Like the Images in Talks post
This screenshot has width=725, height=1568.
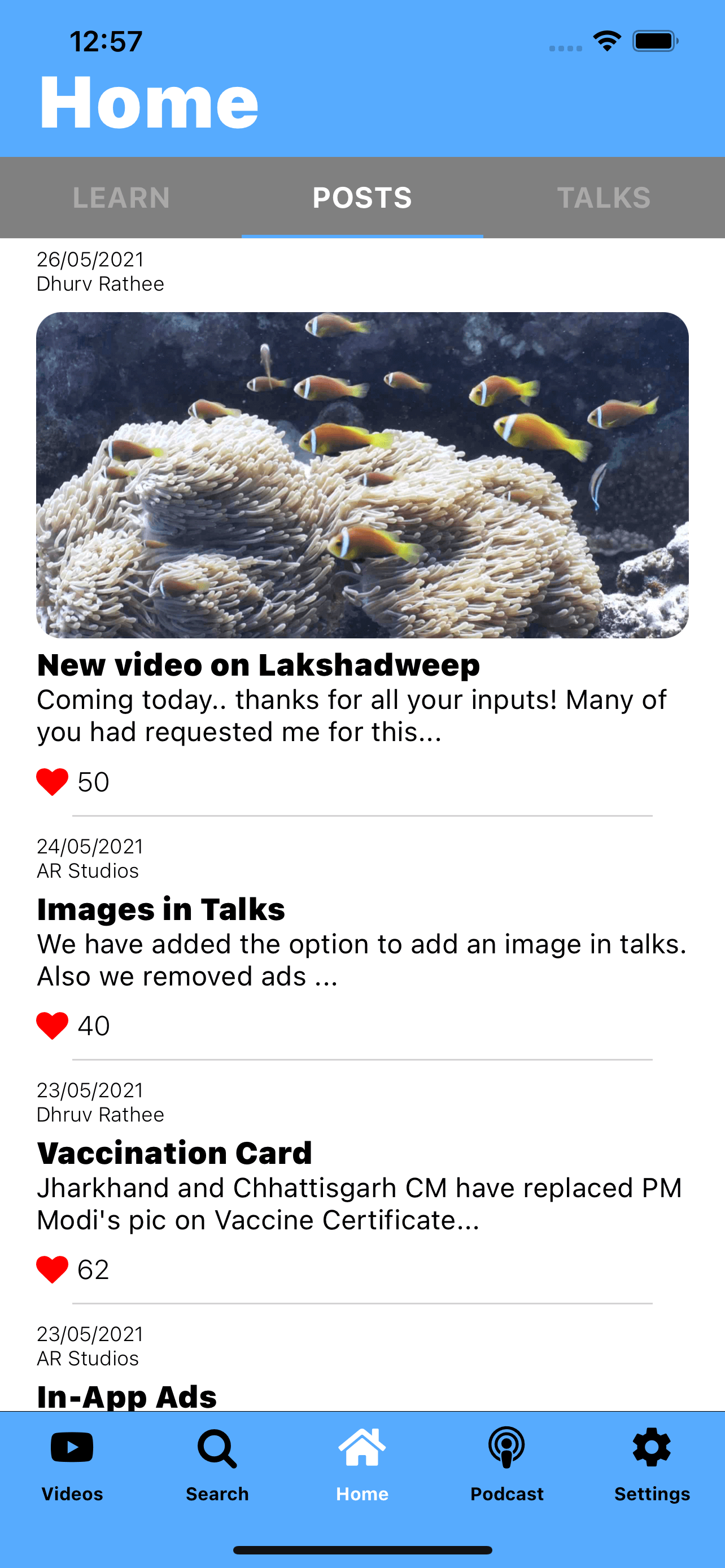point(53,1026)
